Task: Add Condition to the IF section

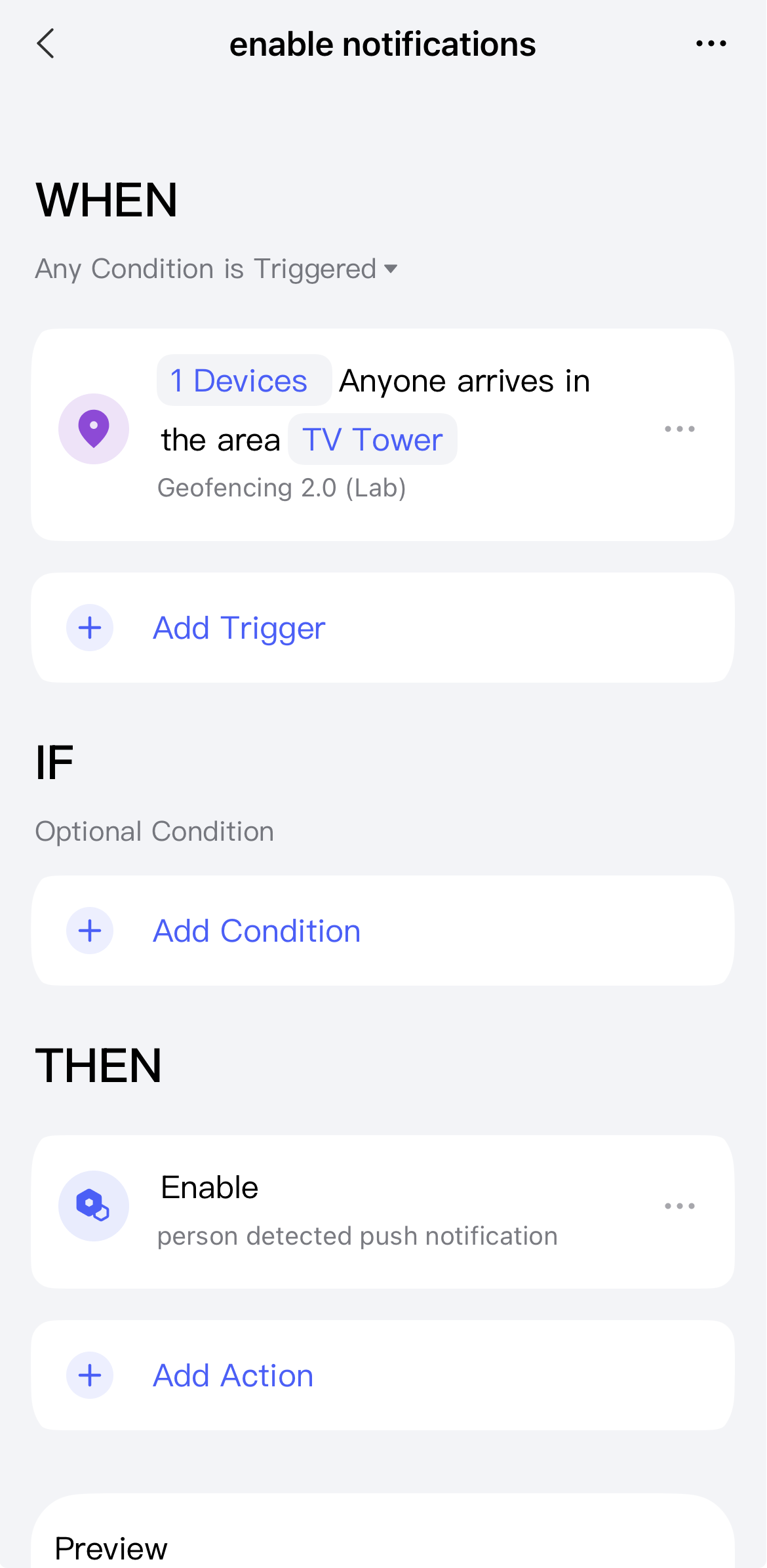Action: 256,931
